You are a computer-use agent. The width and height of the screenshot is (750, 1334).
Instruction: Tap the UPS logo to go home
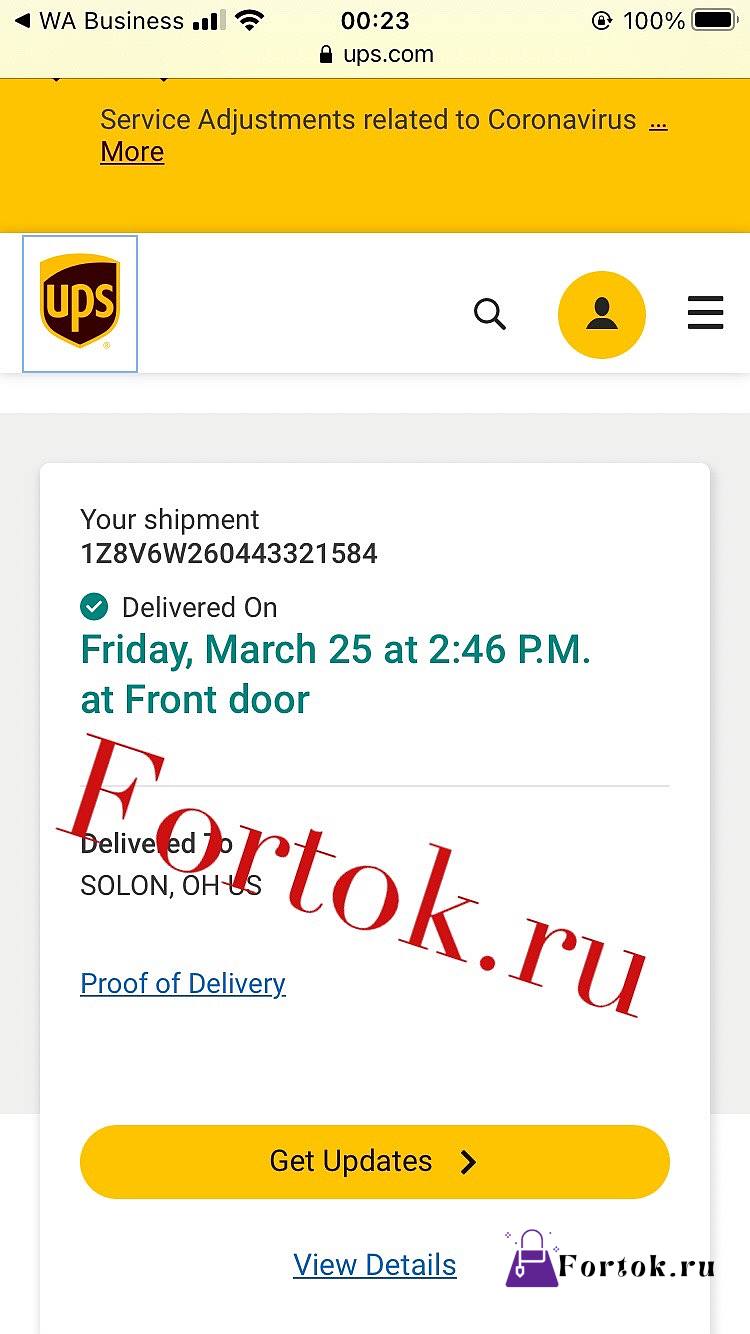tap(80, 303)
